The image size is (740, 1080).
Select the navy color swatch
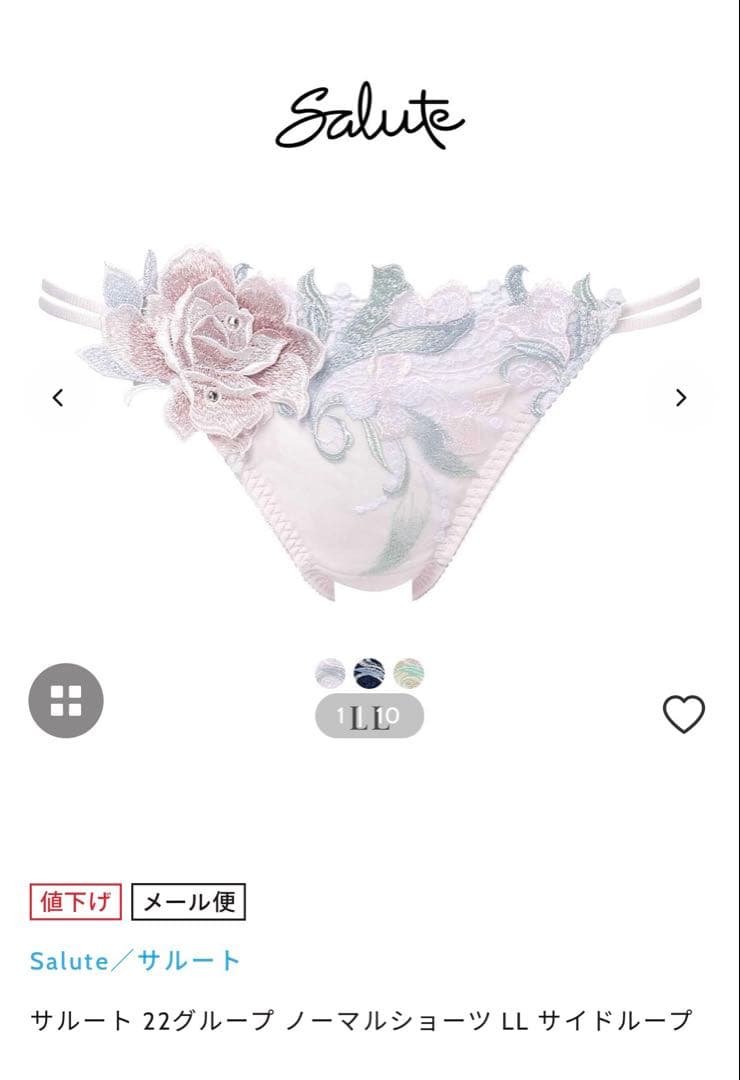click(369, 673)
